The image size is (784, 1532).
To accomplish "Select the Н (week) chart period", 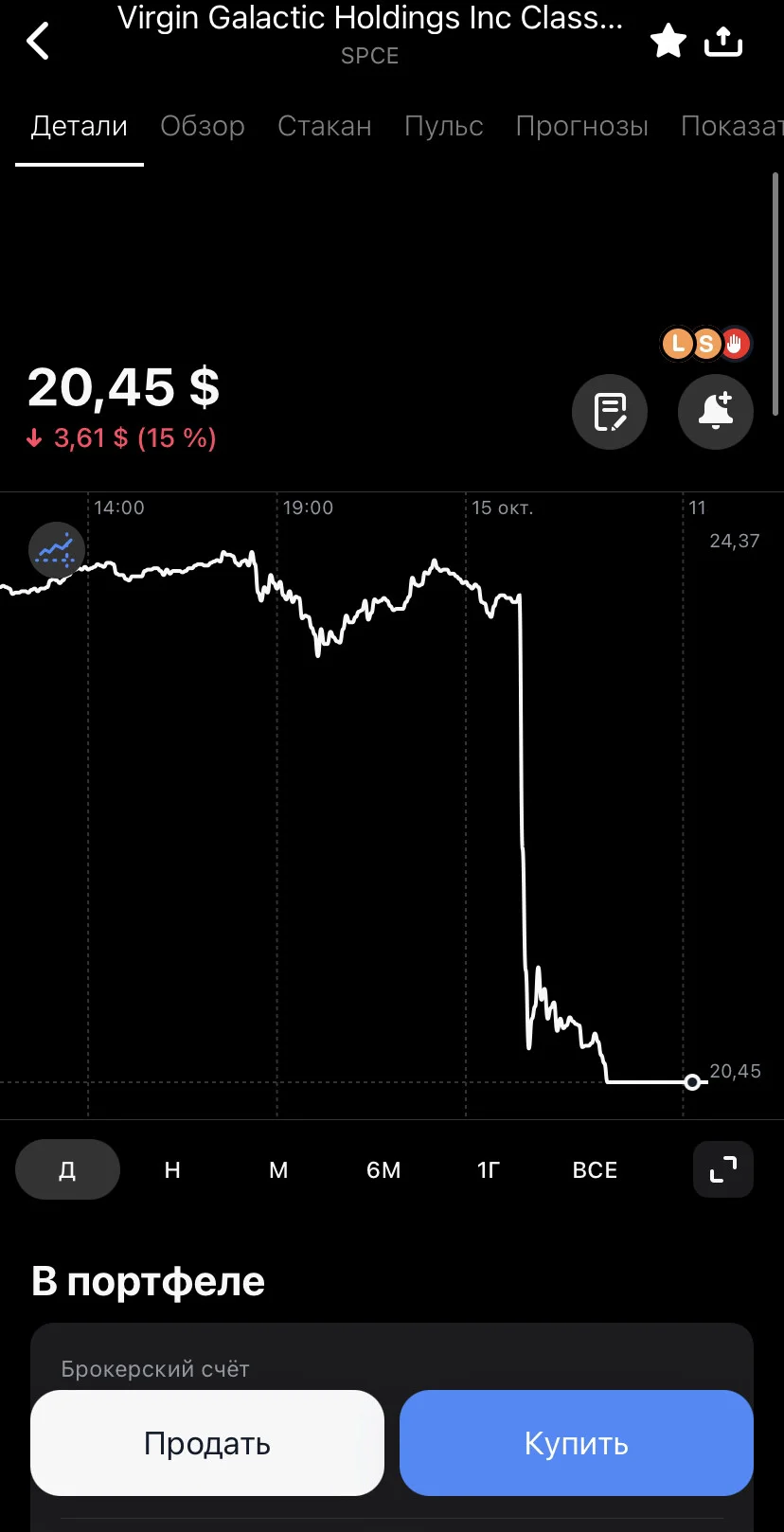I will (x=172, y=1169).
